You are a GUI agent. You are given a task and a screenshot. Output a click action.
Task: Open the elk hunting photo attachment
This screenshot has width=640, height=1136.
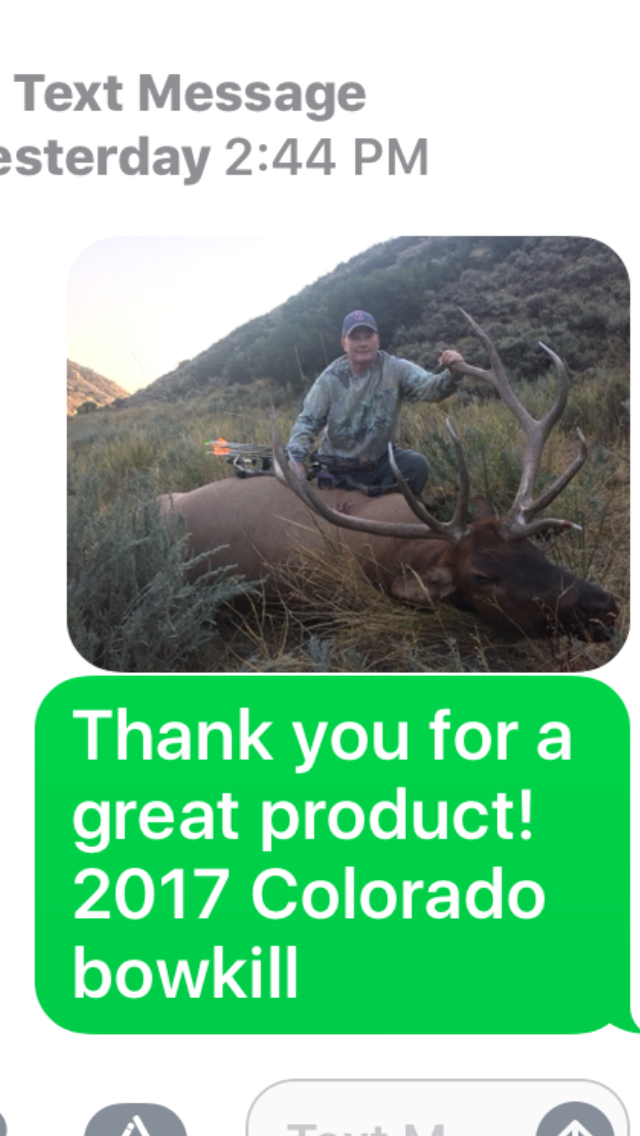[x=348, y=453]
